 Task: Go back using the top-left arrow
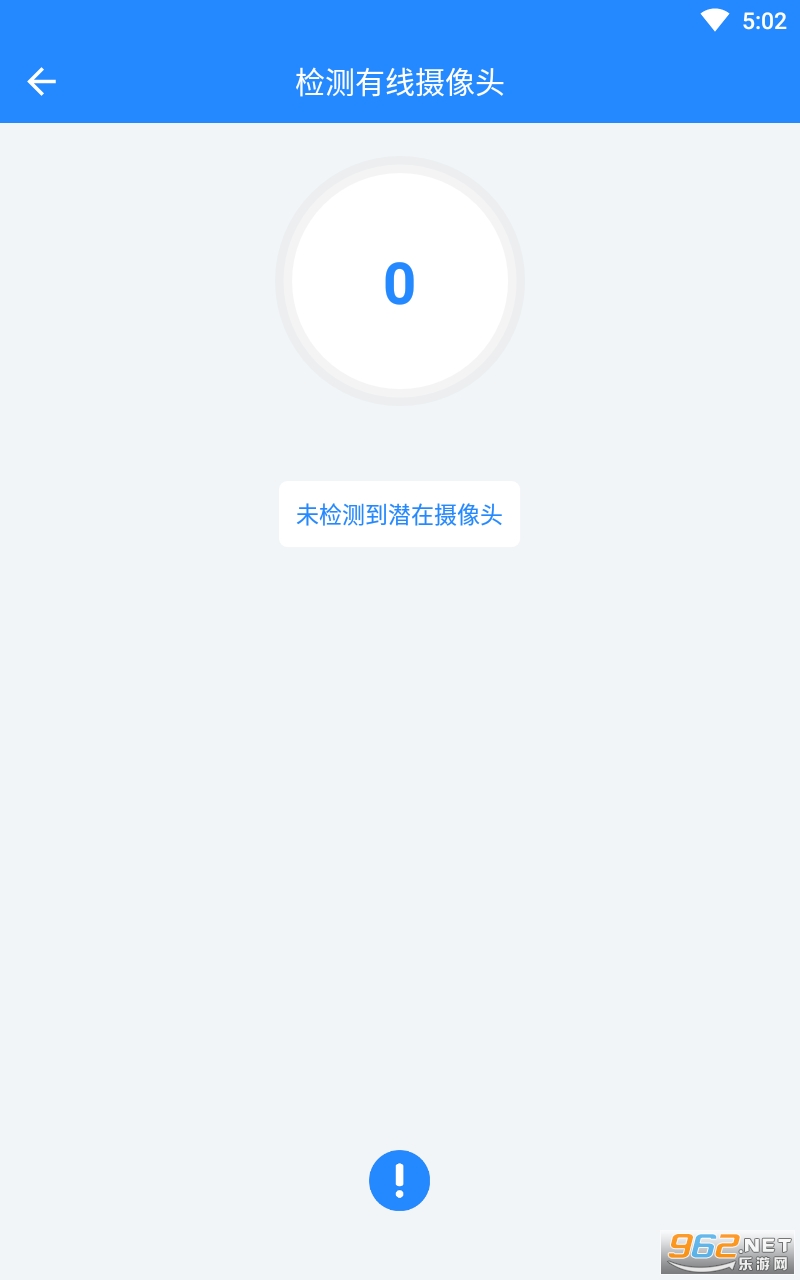41,81
